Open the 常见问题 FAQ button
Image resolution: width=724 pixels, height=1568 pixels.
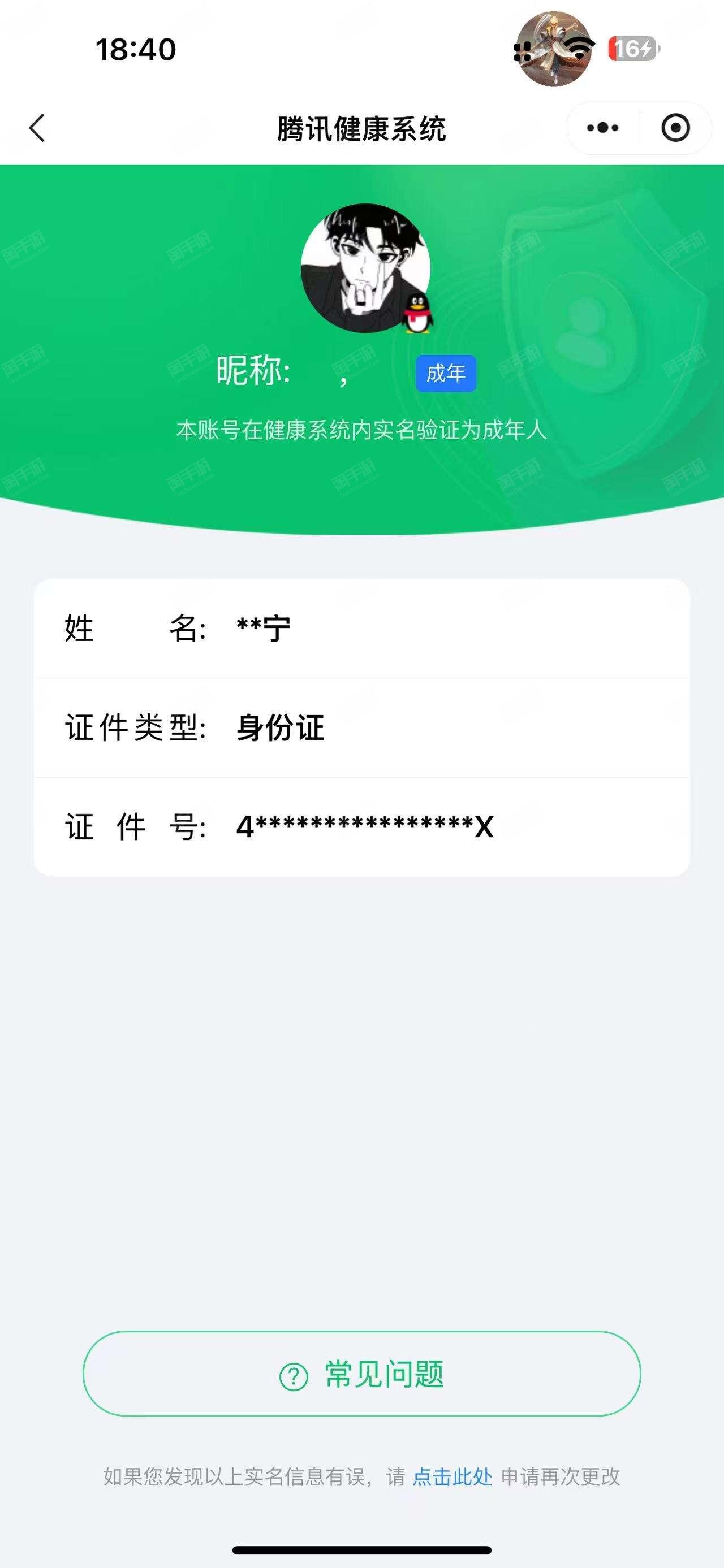(361, 1374)
